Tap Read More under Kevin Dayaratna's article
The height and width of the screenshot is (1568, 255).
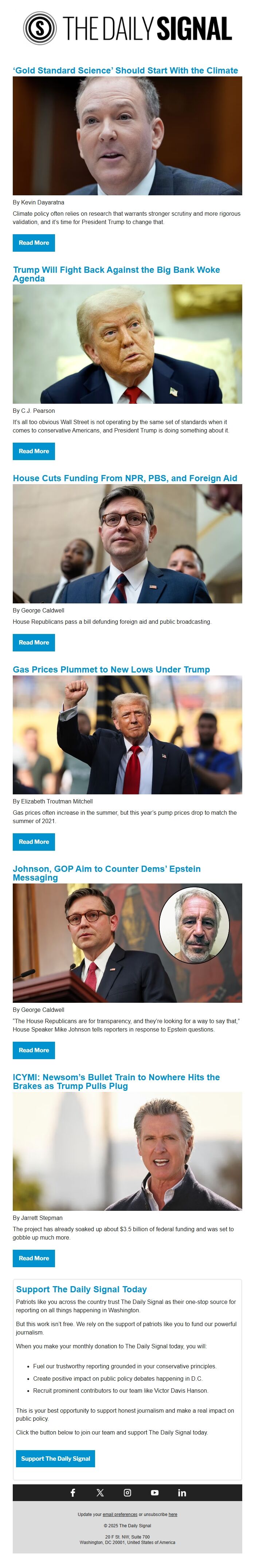tap(34, 243)
